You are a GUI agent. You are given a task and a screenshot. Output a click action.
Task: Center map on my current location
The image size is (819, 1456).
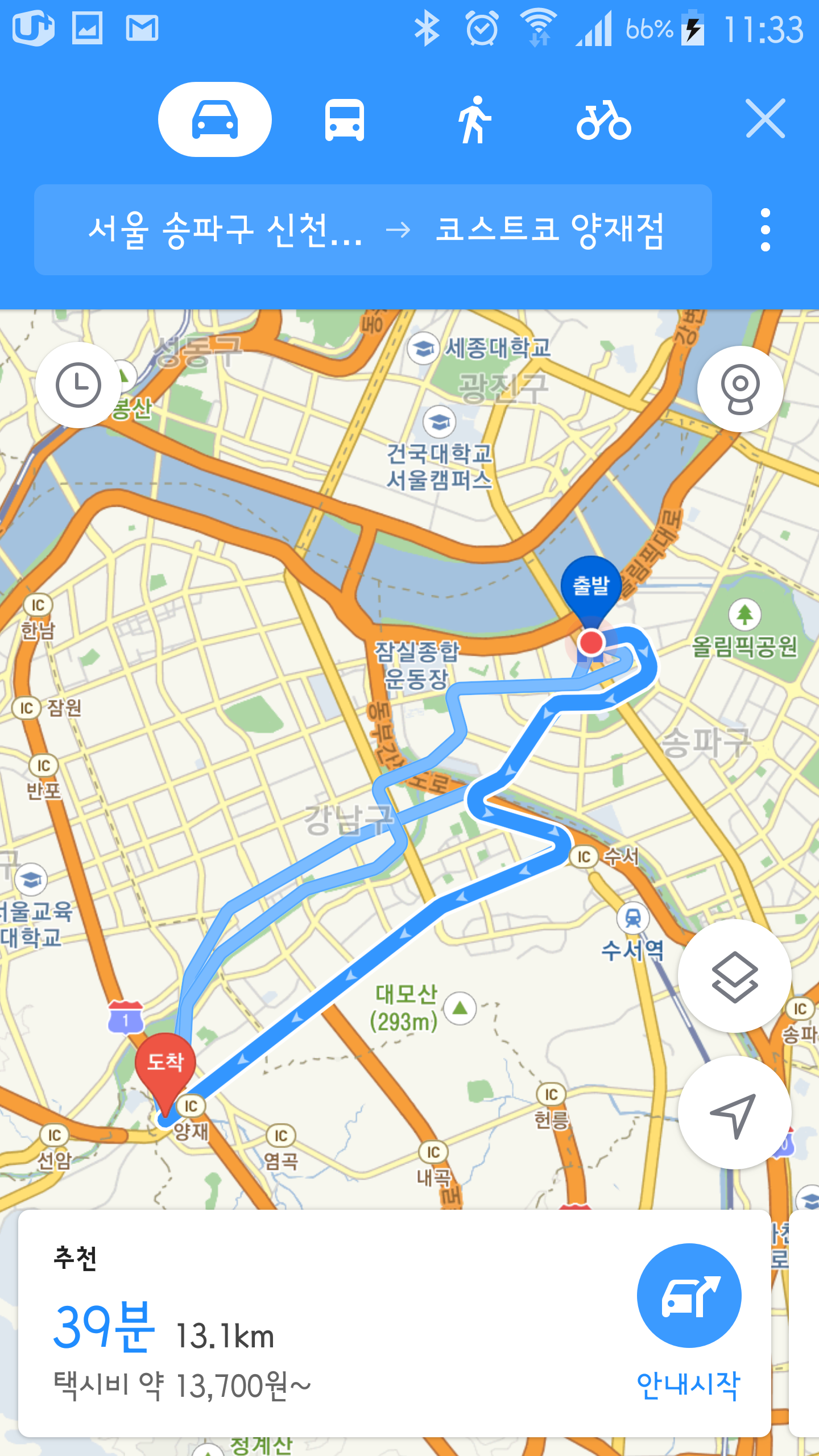[x=734, y=1112]
